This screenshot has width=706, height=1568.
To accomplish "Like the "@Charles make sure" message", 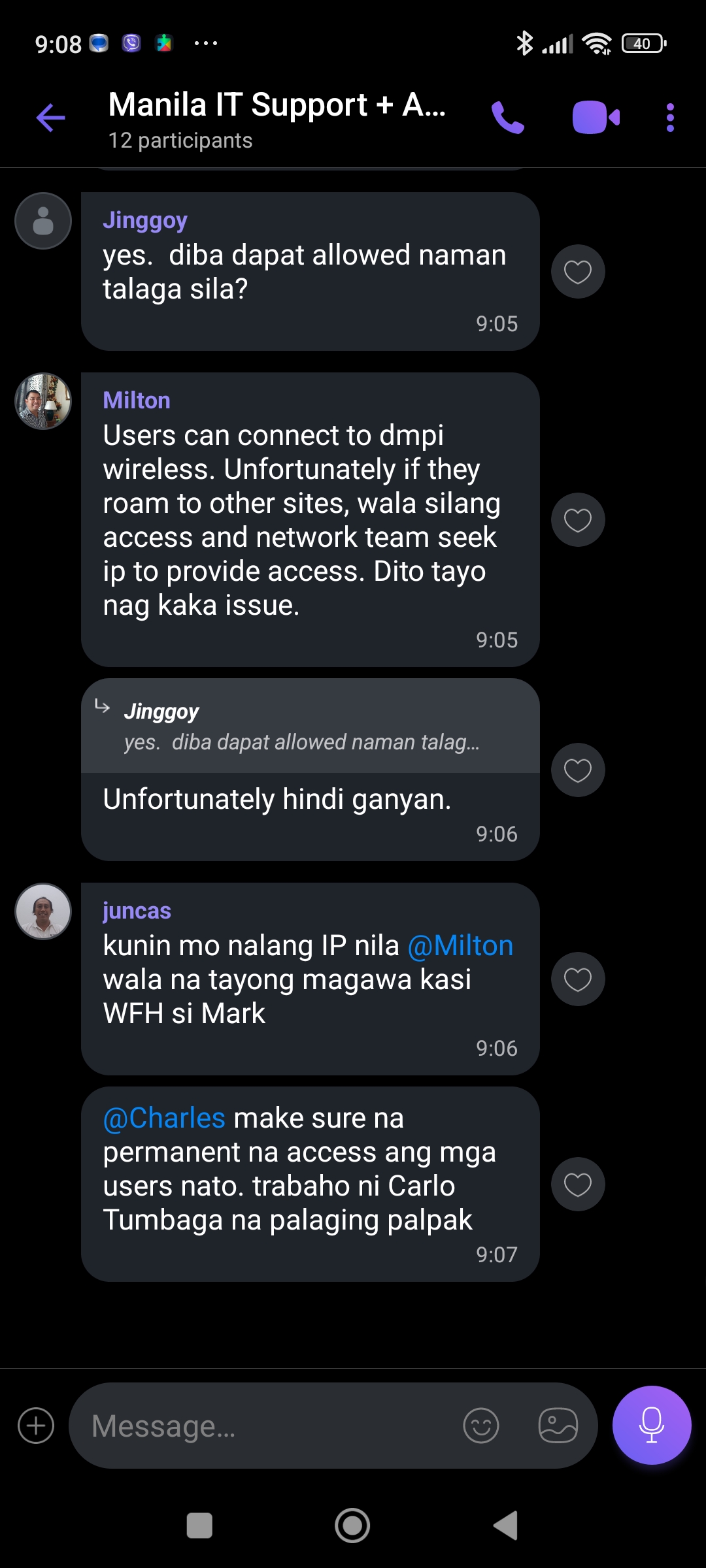I will (578, 1184).
